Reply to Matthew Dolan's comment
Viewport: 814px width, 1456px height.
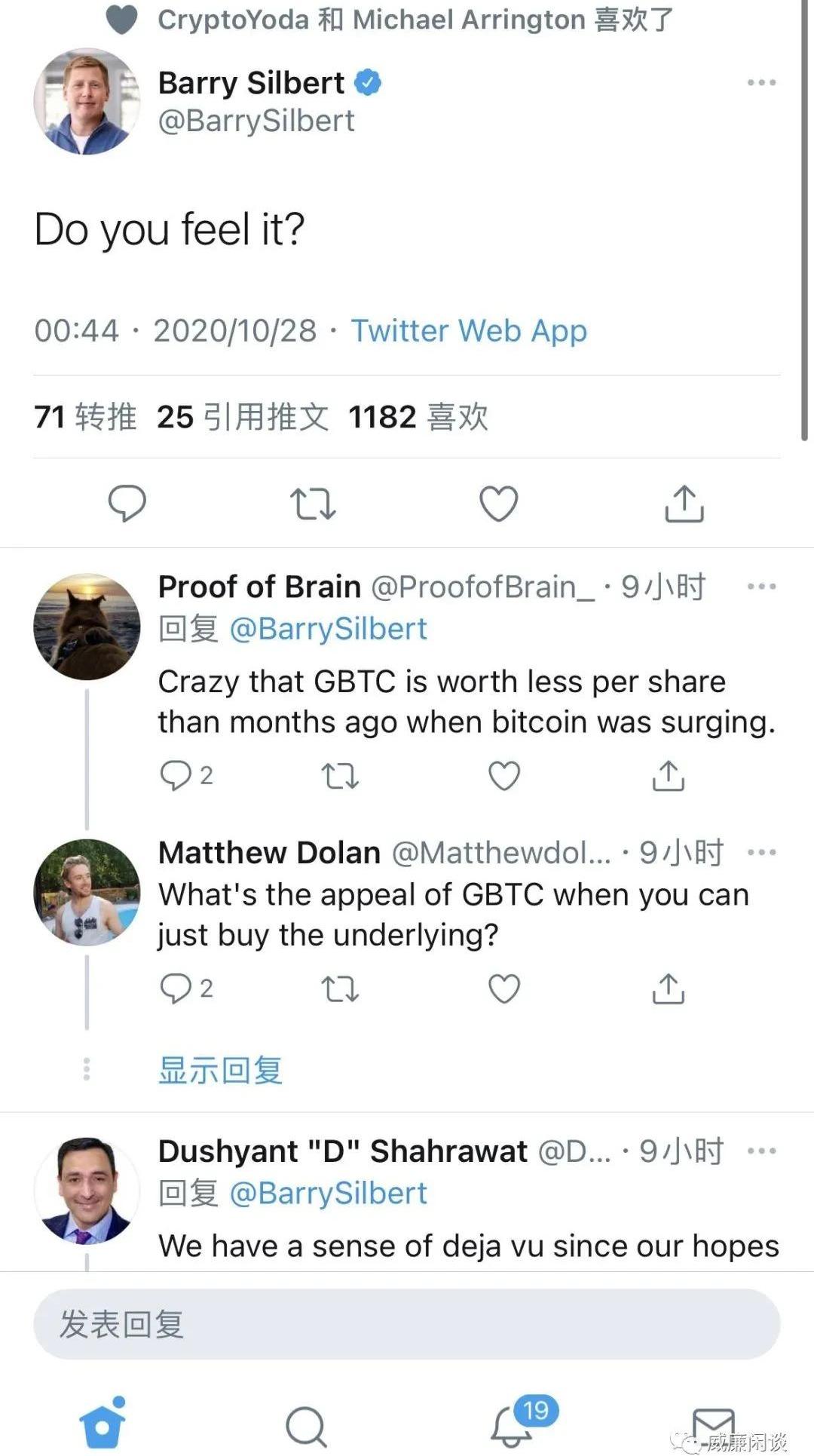pos(176,989)
